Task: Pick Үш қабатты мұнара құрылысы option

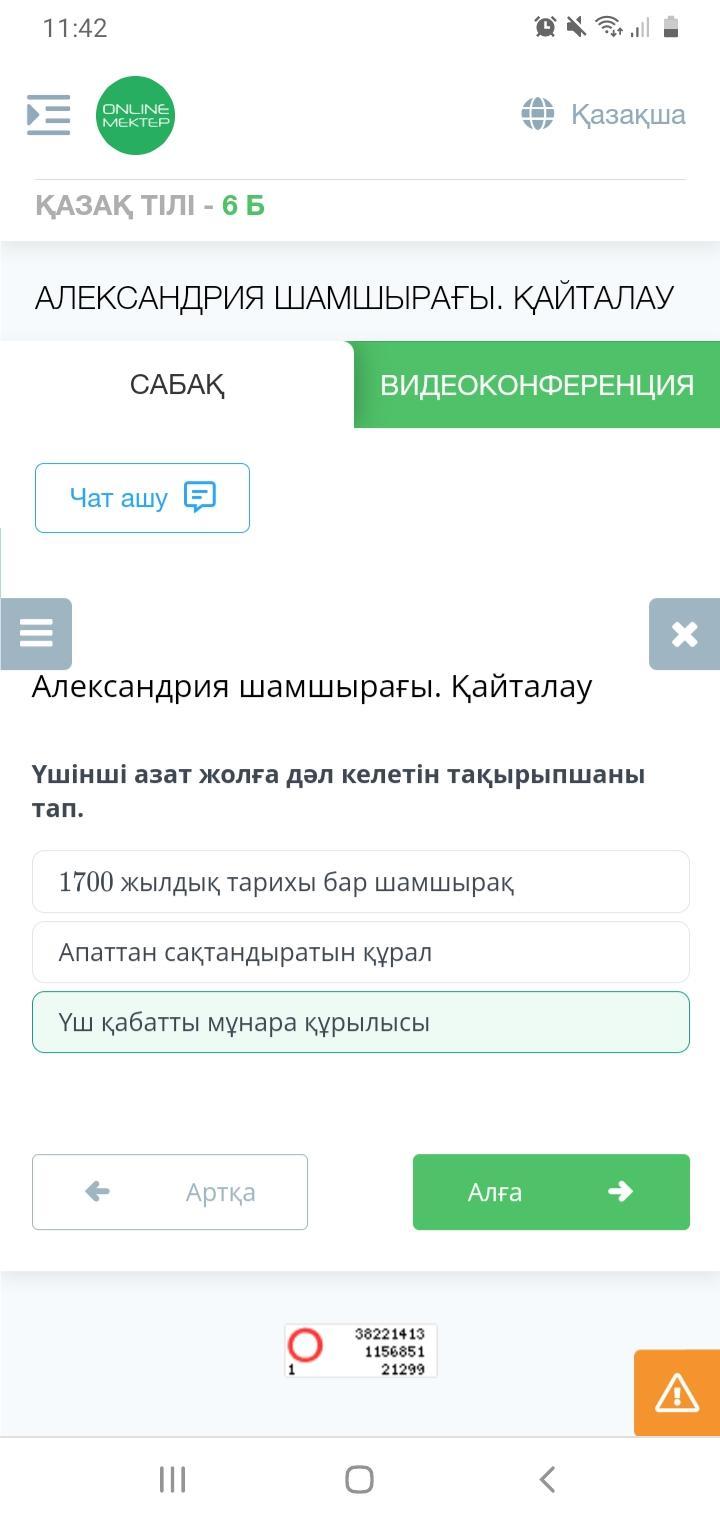Action: coord(361,1022)
